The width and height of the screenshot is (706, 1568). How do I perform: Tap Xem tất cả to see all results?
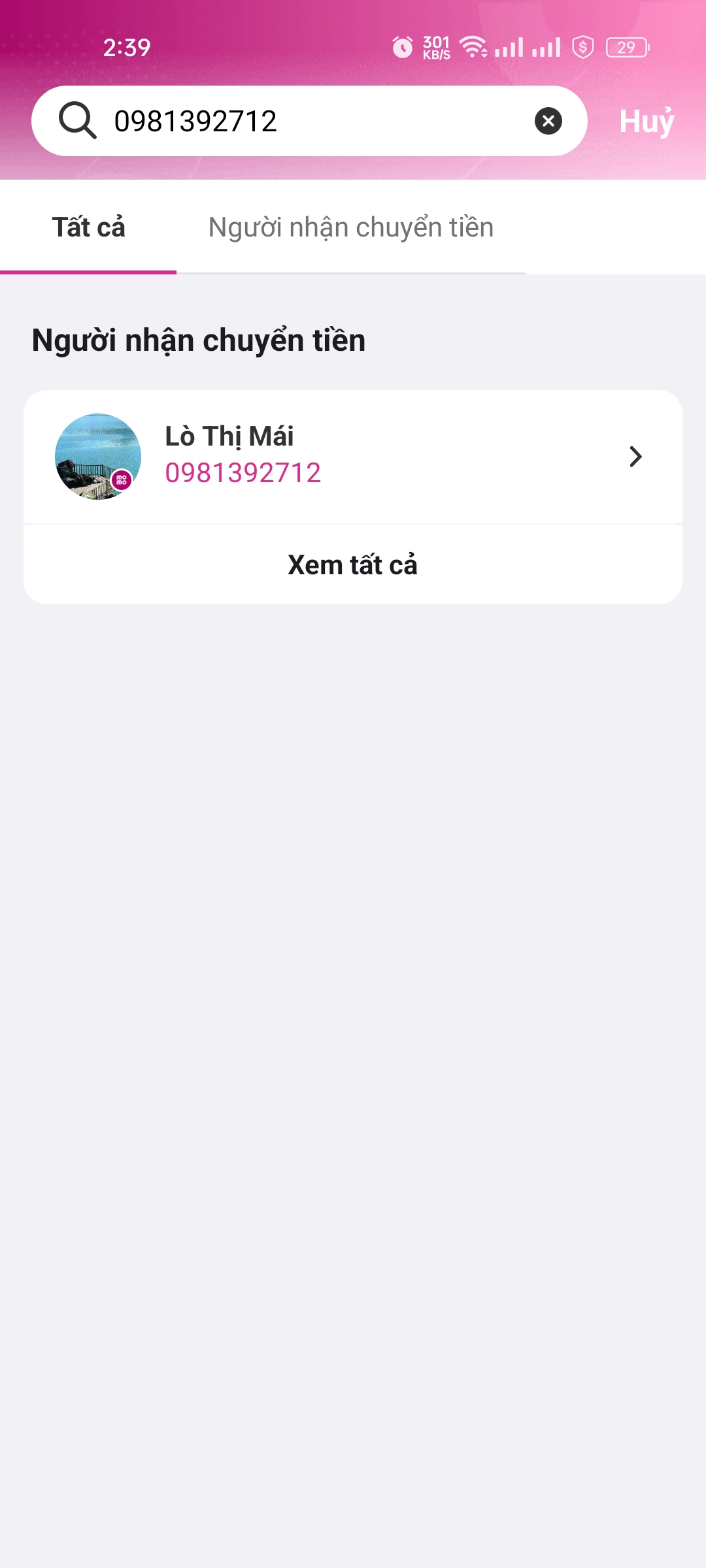tap(353, 564)
